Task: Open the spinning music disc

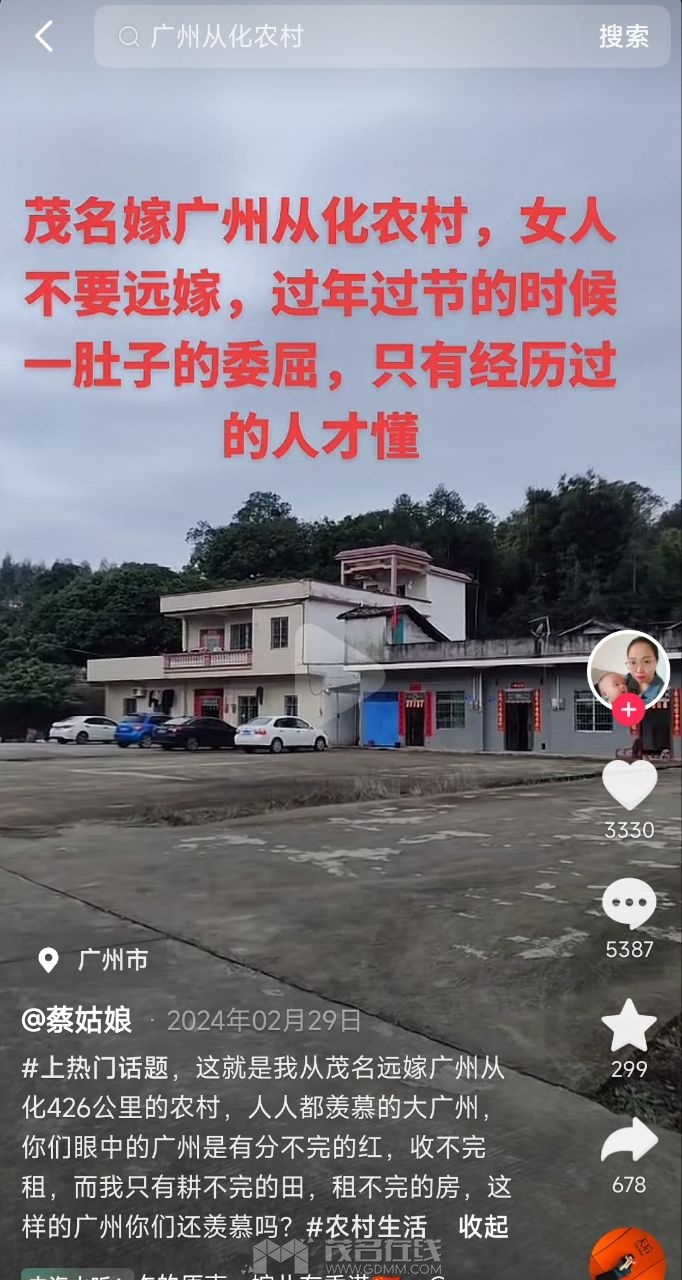Action: point(628,1257)
